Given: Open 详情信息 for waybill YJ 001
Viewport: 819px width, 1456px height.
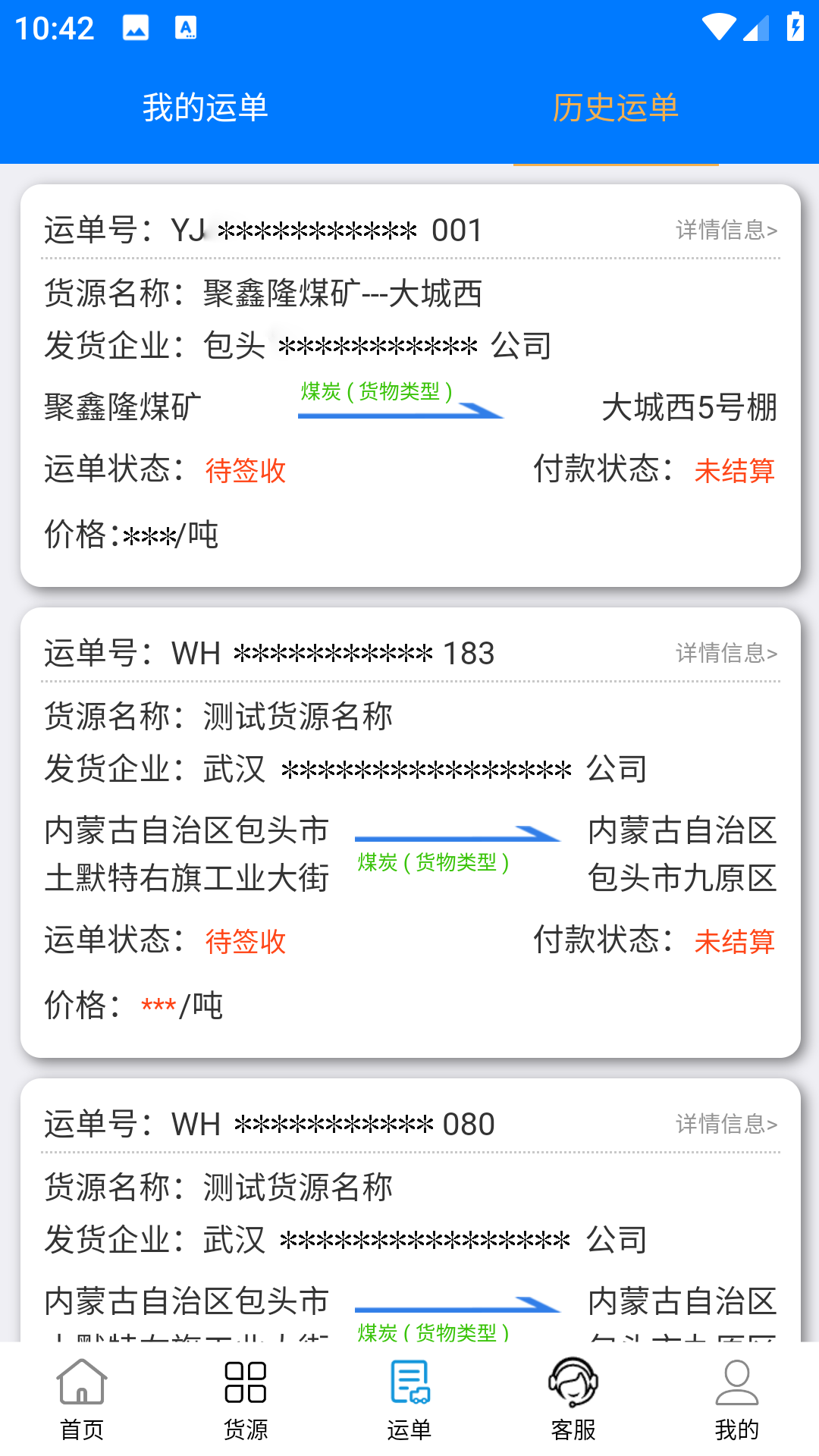Looking at the screenshot, I should [726, 229].
